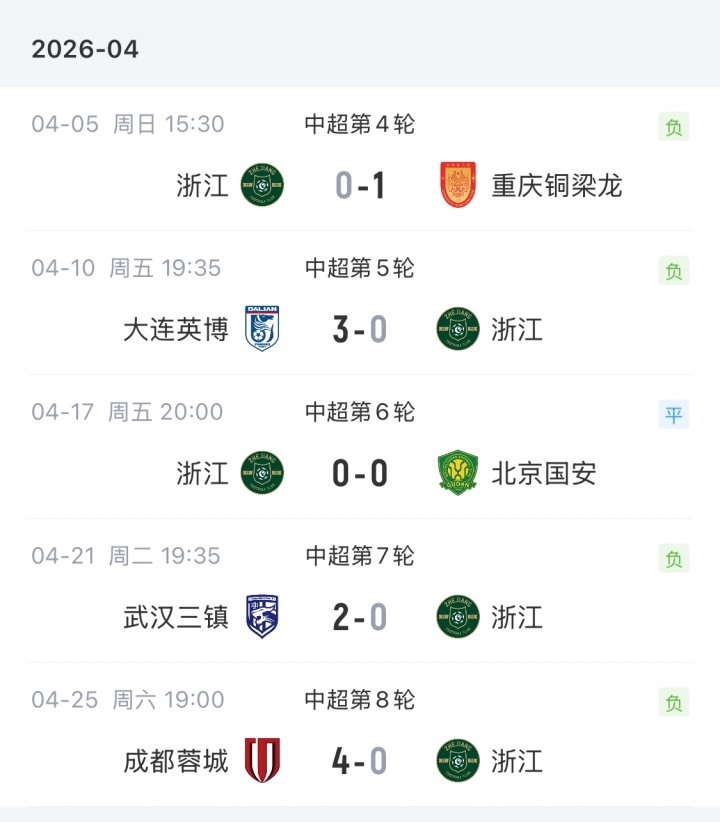The image size is (720, 822).
Task: Click the Zhejiang crest in the 04-25 match
Action: [459, 760]
